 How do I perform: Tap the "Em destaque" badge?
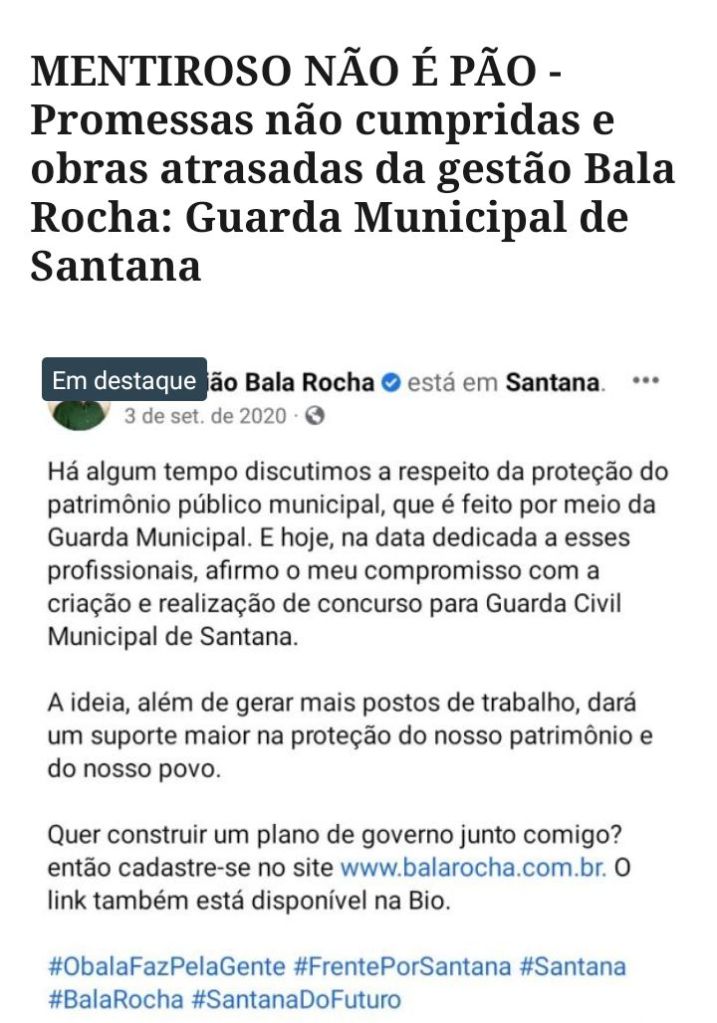[x=124, y=380]
